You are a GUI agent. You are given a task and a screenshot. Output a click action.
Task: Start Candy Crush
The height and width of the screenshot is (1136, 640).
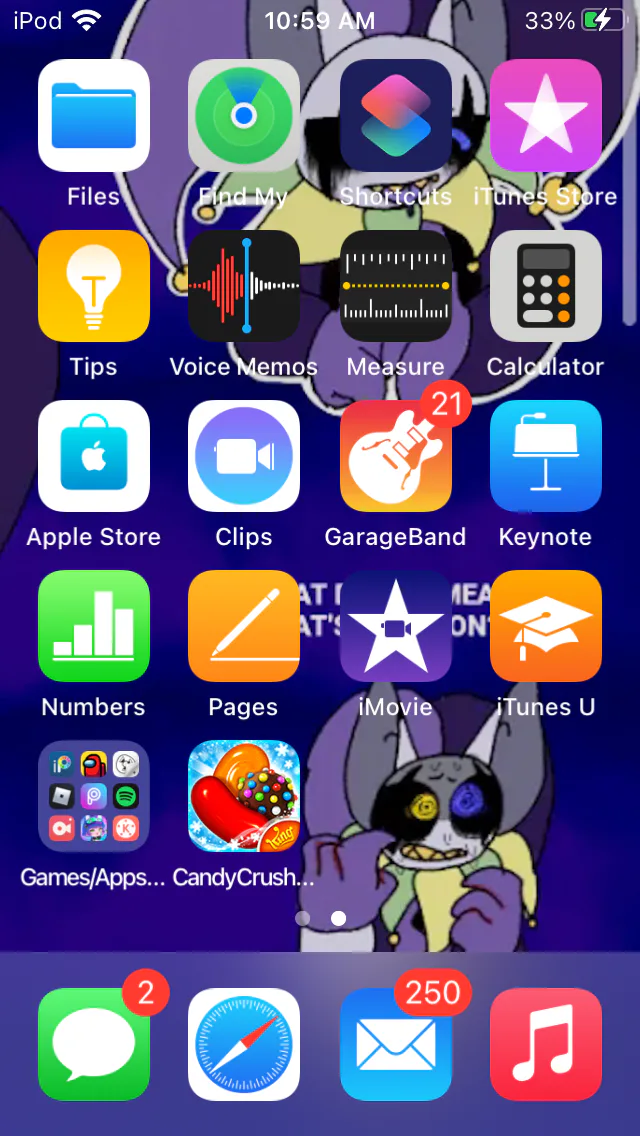[244, 796]
